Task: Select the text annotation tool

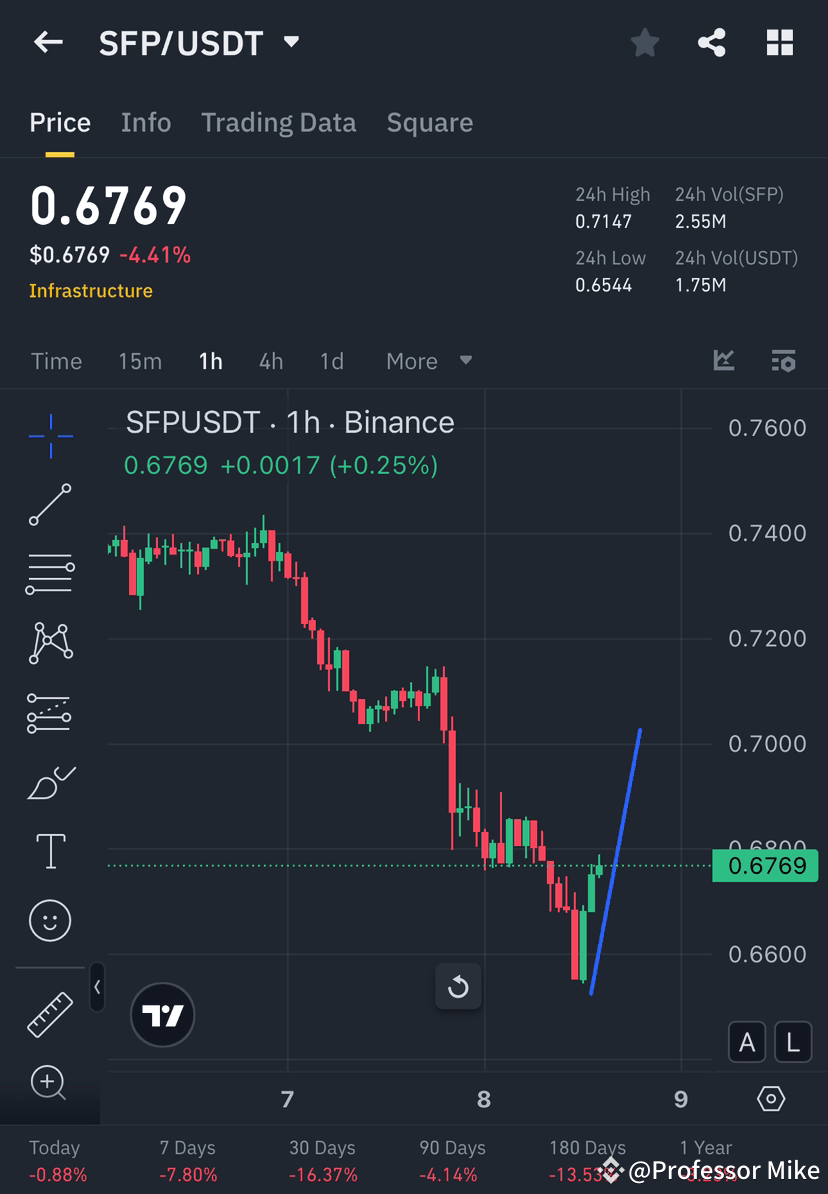Action: coord(50,851)
